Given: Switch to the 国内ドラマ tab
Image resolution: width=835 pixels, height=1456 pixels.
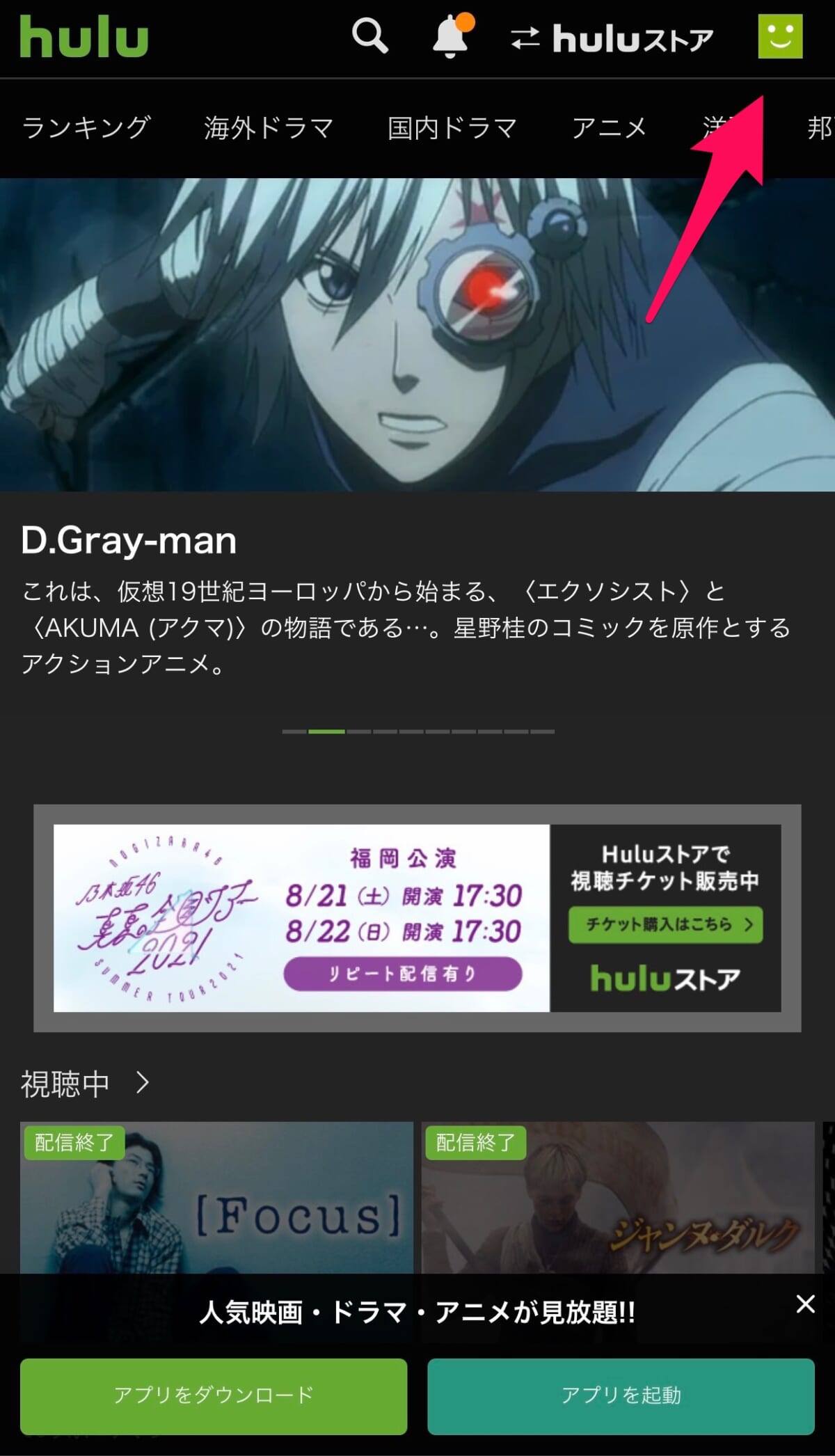Looking at the screenshot, I should [x=452, y=128].
